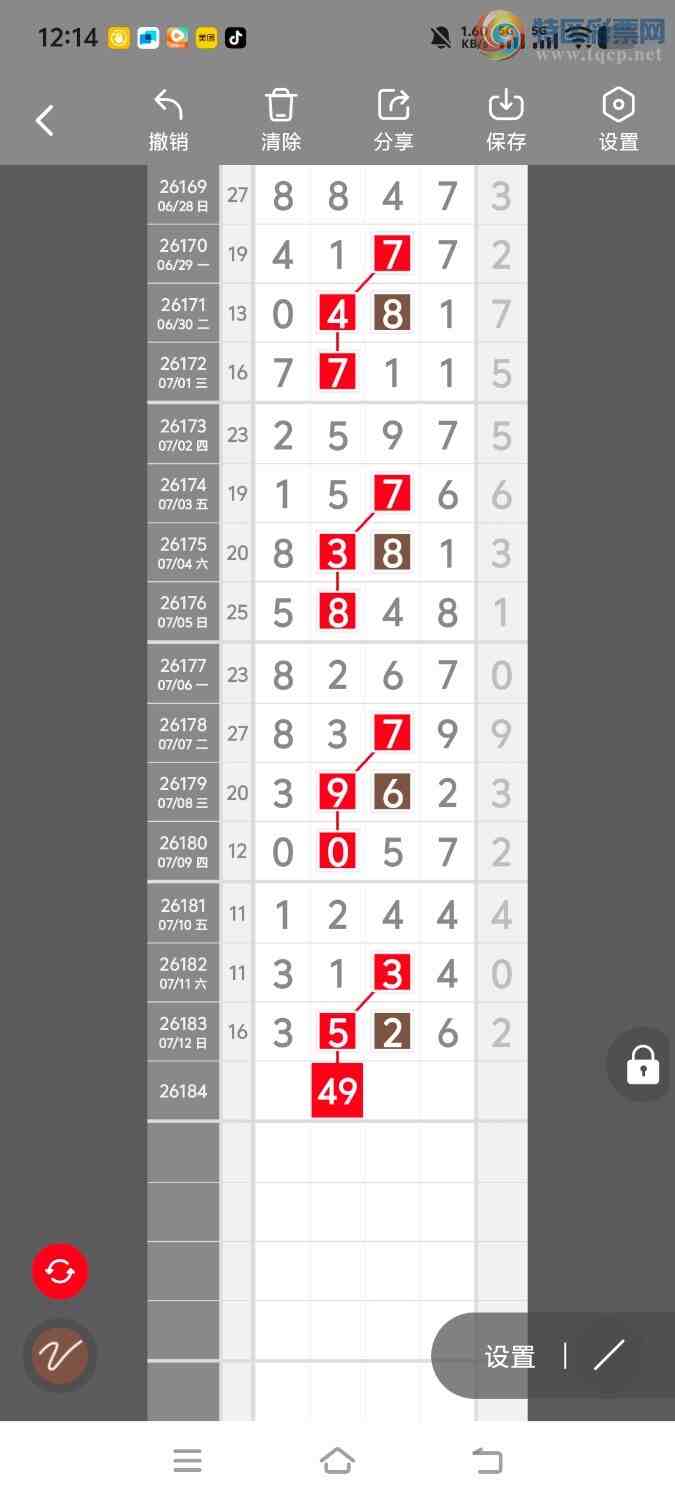Screen dimensions: 675x1500
Task: Share the chart via 分享
Action: 393,120
